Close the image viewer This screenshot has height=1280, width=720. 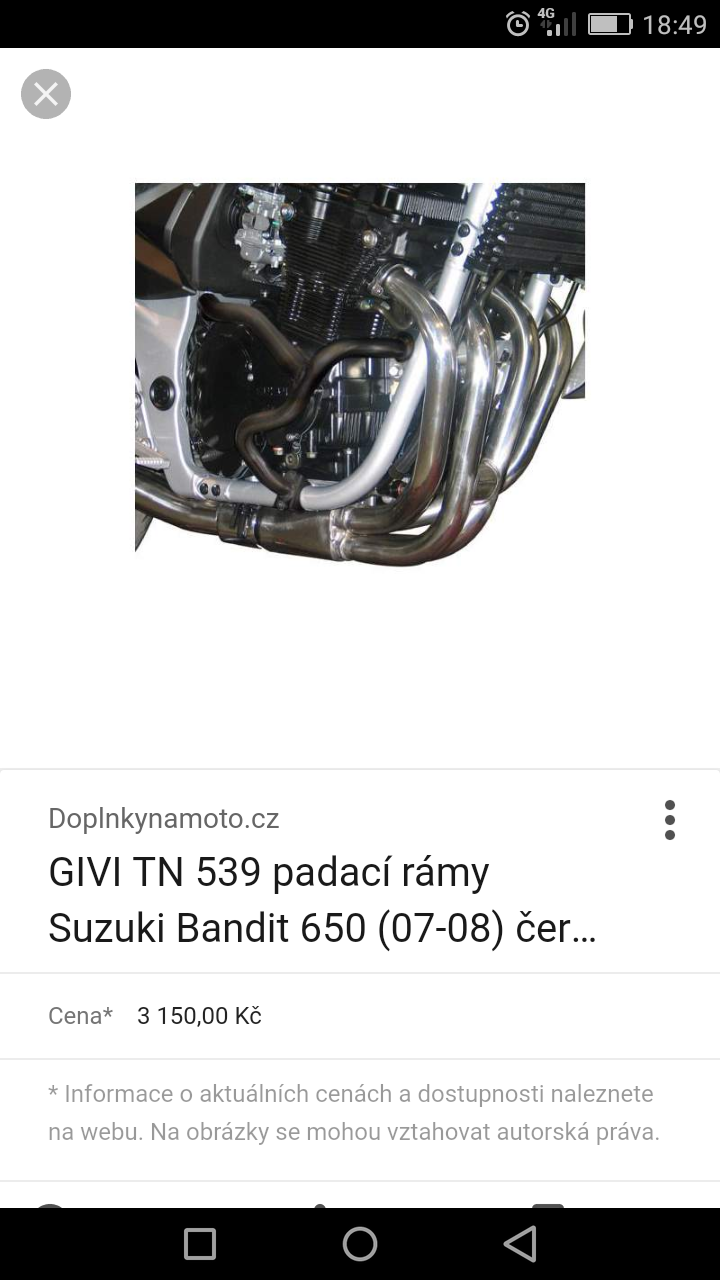point(46,94)
